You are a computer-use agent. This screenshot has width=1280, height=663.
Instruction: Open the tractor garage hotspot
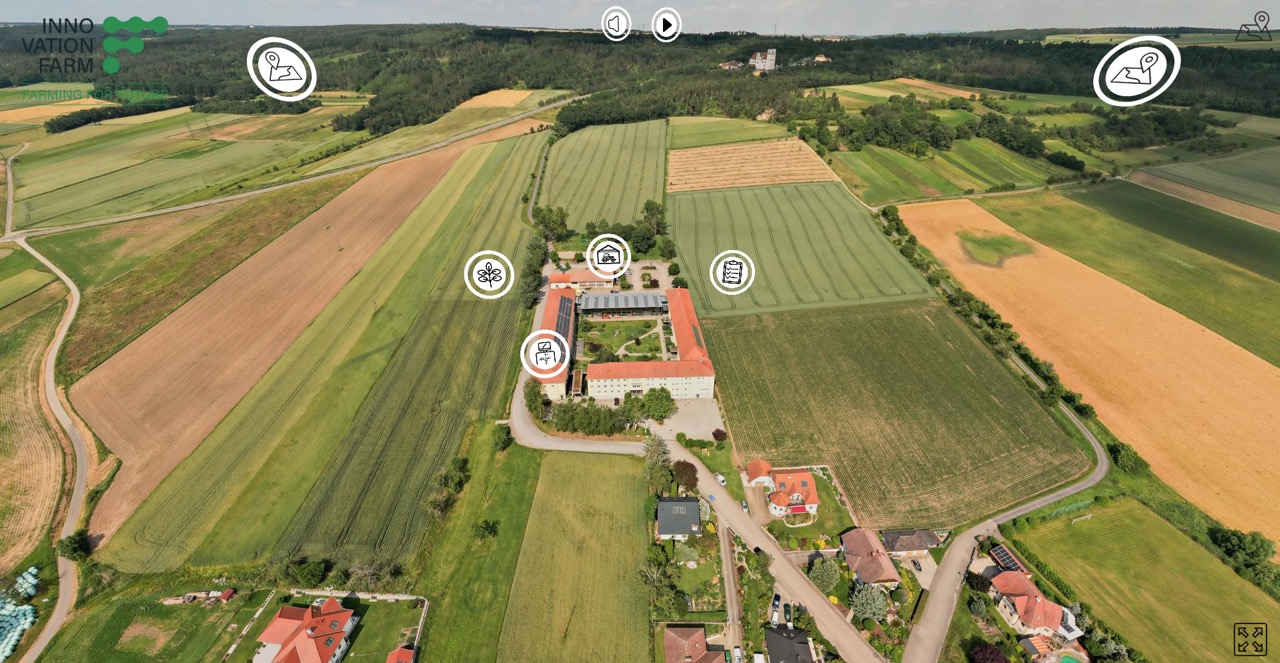point(608,256)
